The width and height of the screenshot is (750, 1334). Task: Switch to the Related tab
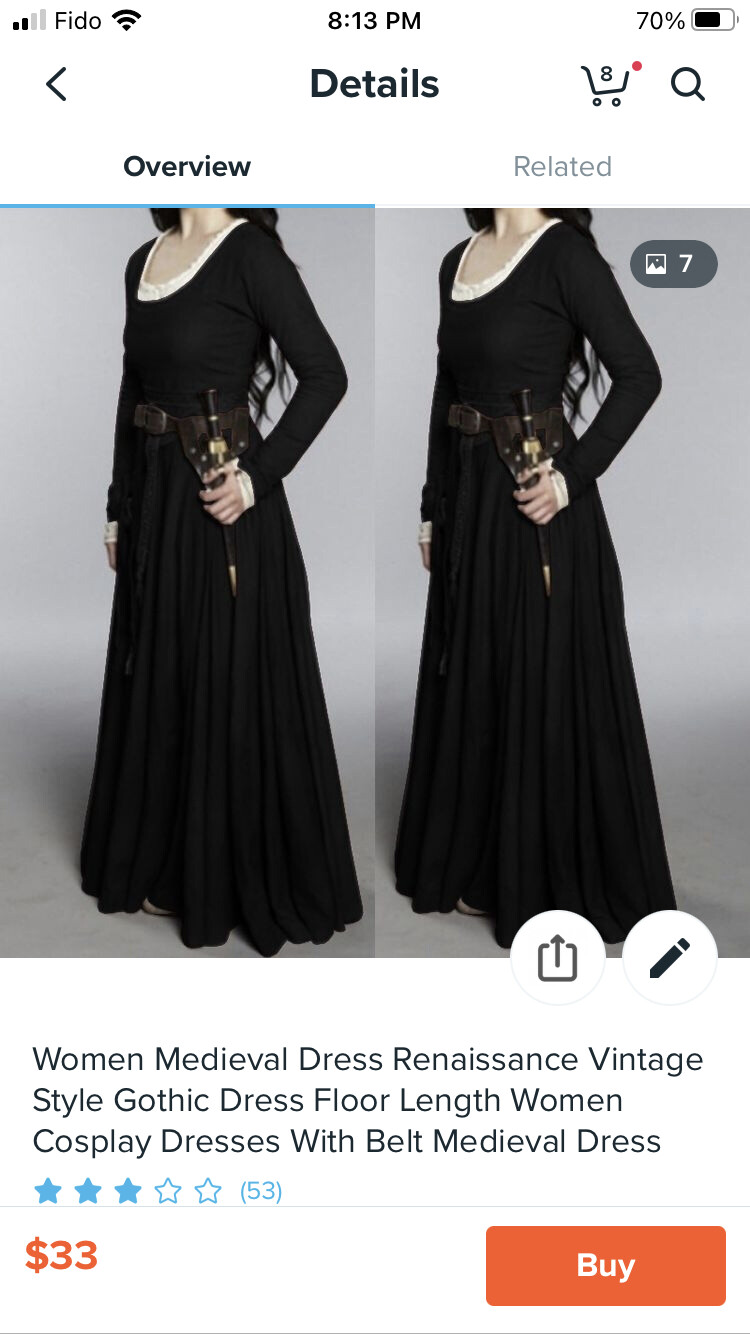coord(562,166)
